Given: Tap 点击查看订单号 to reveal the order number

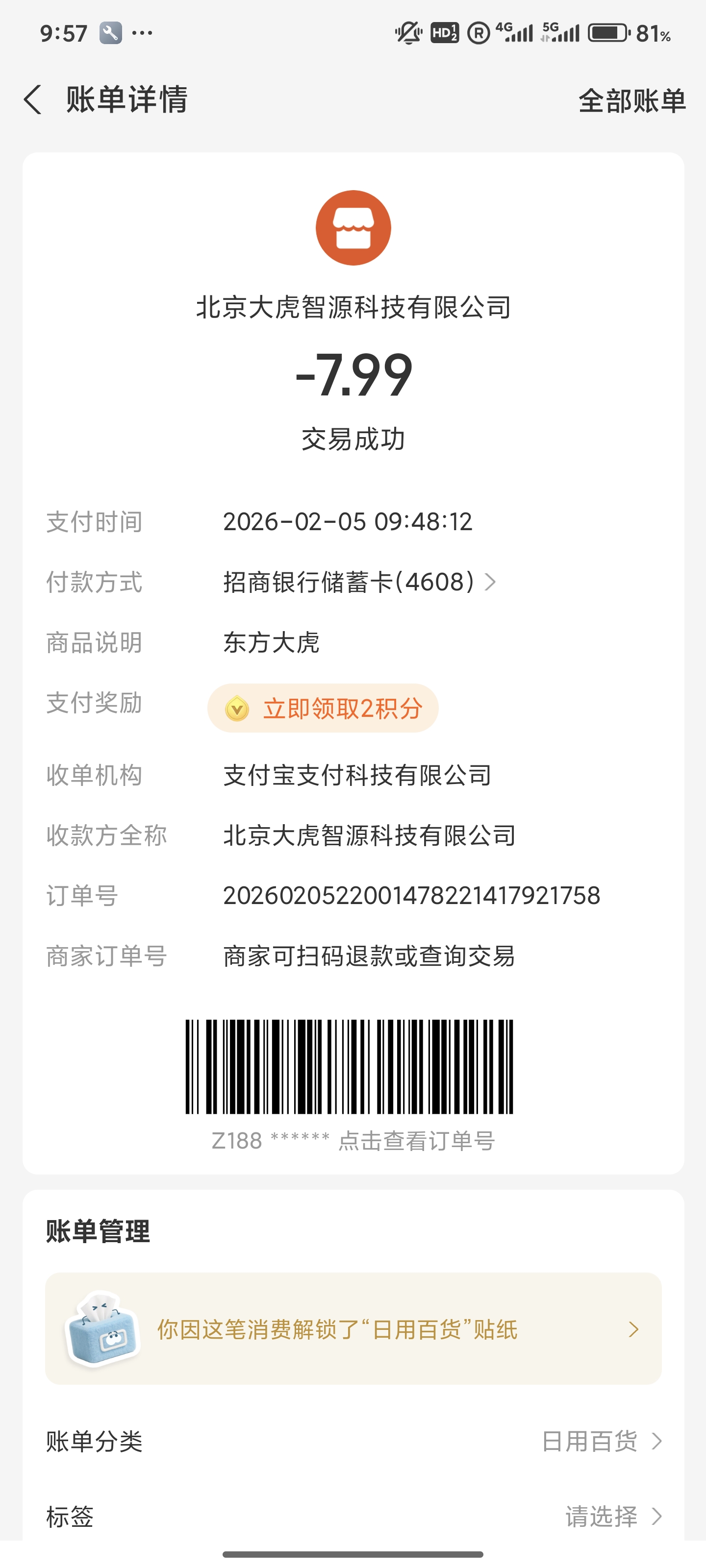Looking at the screenshot, I should click(417, 1141).
